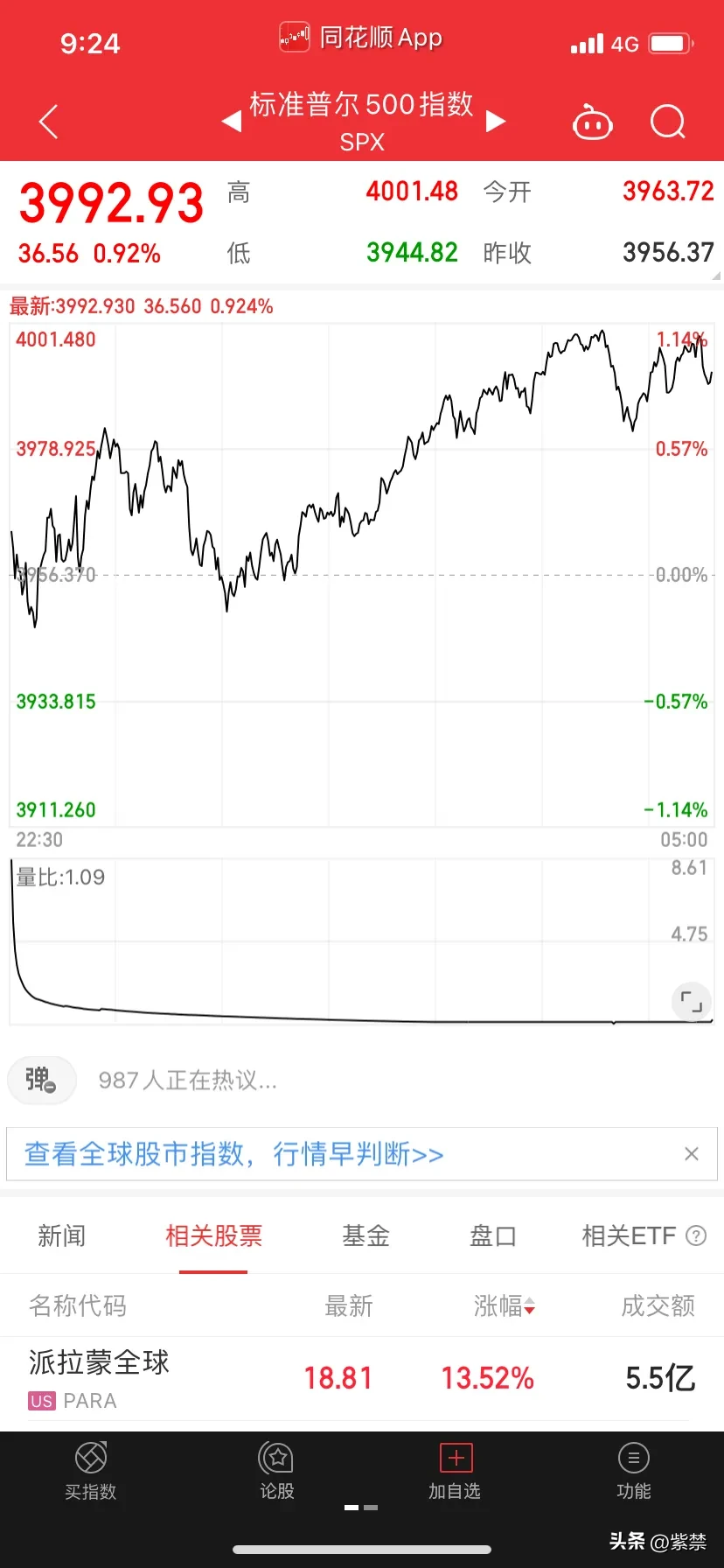Tap 买指数 in the bottom bar
Screen dimensions: 724x1568
click(x=91, y=1471)
